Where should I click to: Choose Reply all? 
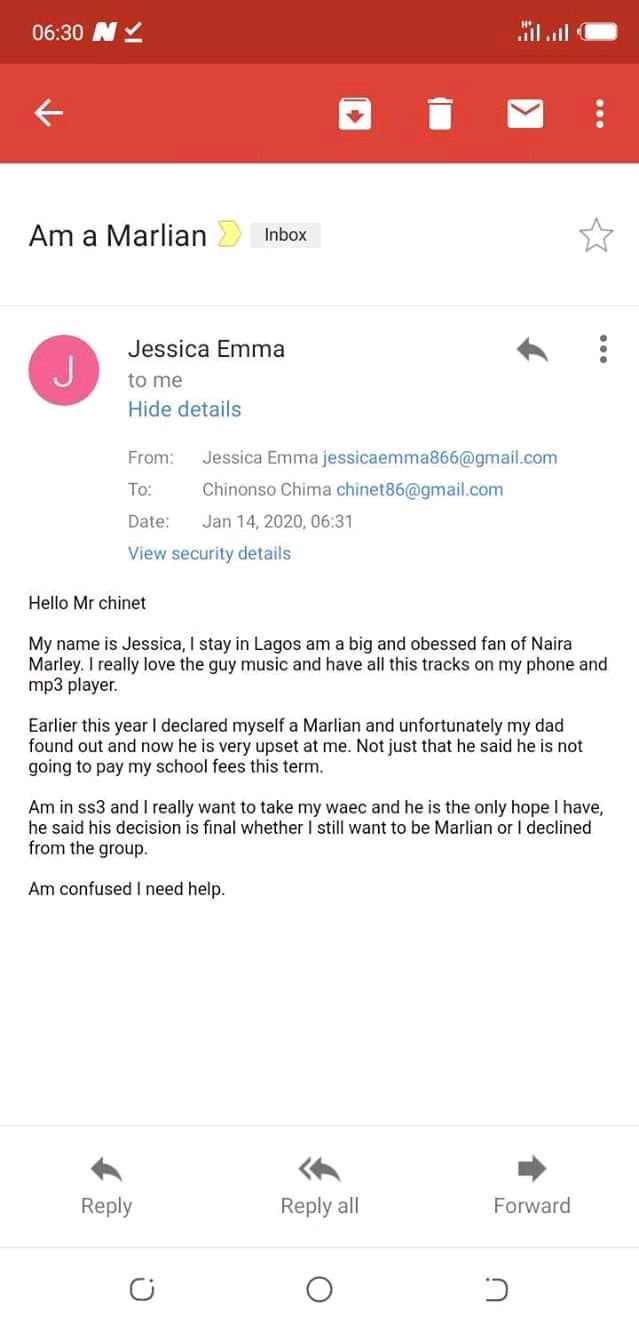click(x=319, y=1187)
